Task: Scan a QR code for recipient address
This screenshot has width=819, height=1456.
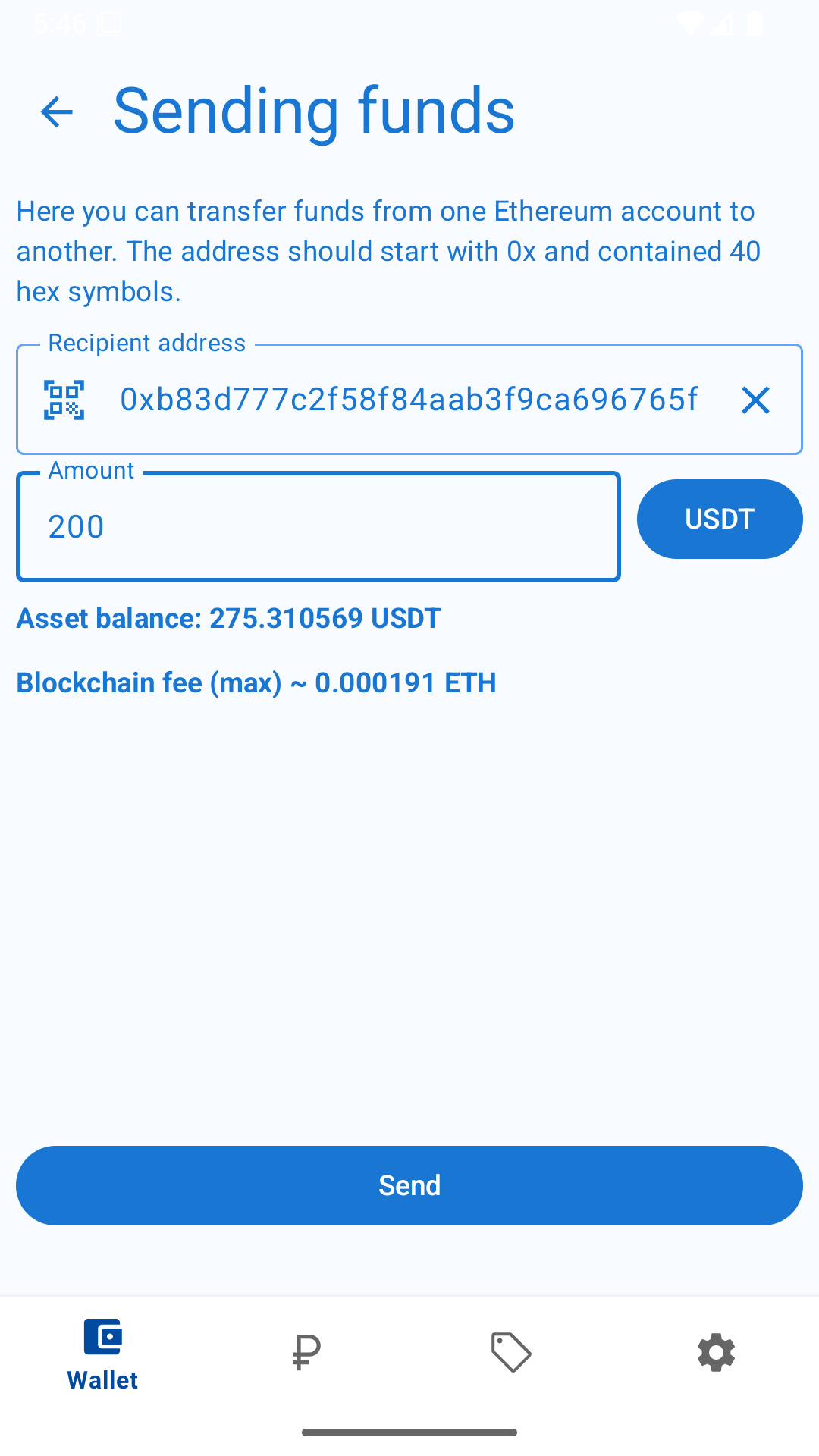Action: click(x=64, y=400)
